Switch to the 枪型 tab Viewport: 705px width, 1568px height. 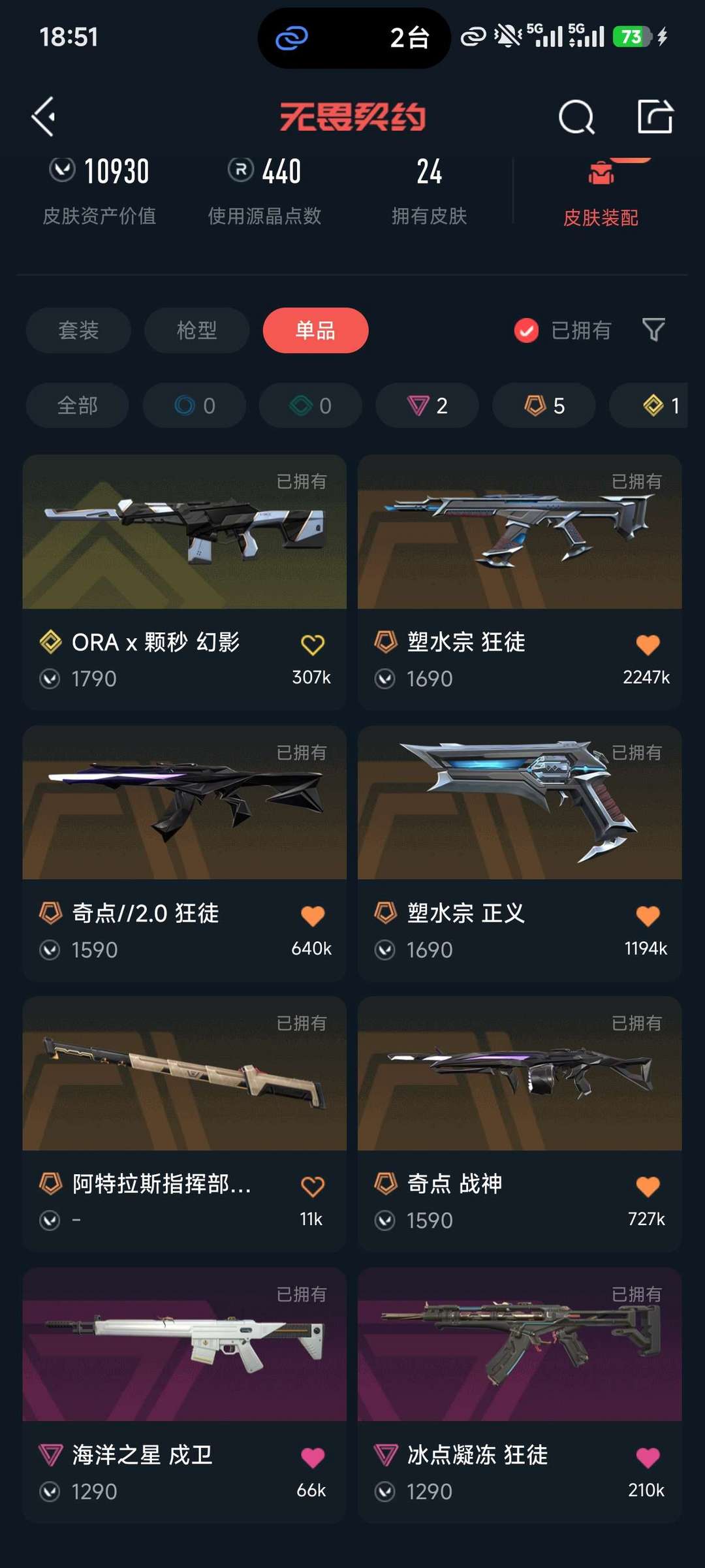(196, 330)
